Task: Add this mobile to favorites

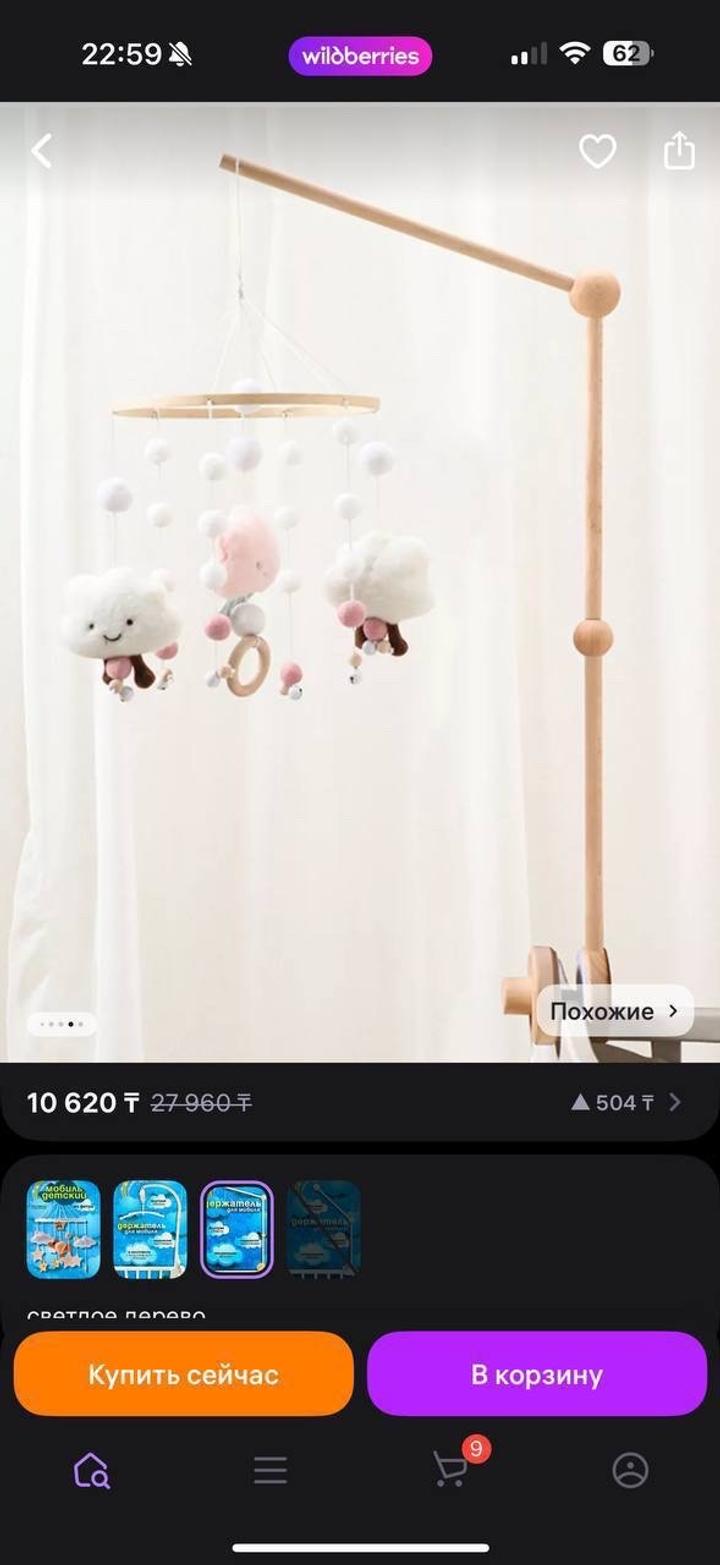Action: click(x=597, y=152)
